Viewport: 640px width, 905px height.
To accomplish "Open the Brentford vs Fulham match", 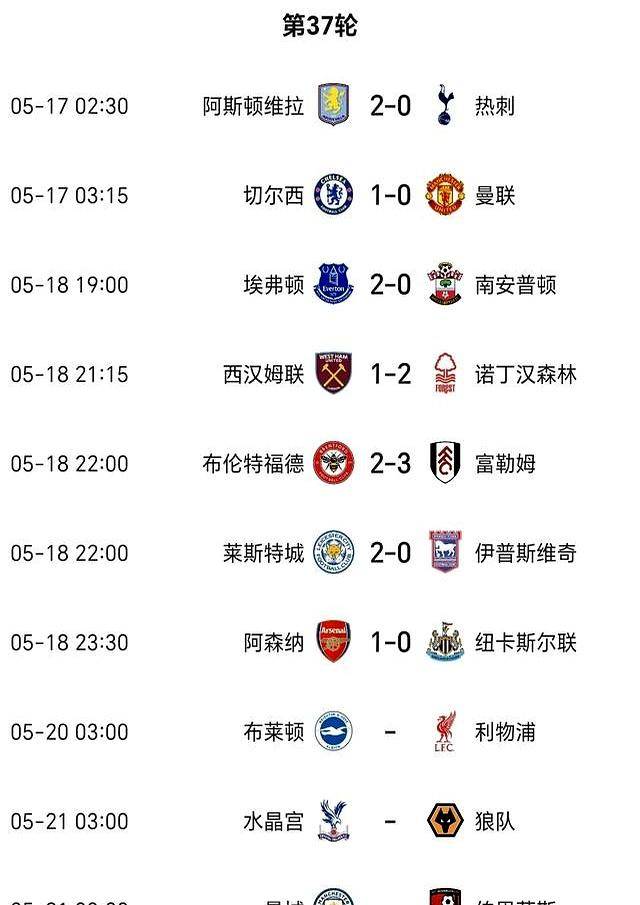I will (x=390, y=463).
